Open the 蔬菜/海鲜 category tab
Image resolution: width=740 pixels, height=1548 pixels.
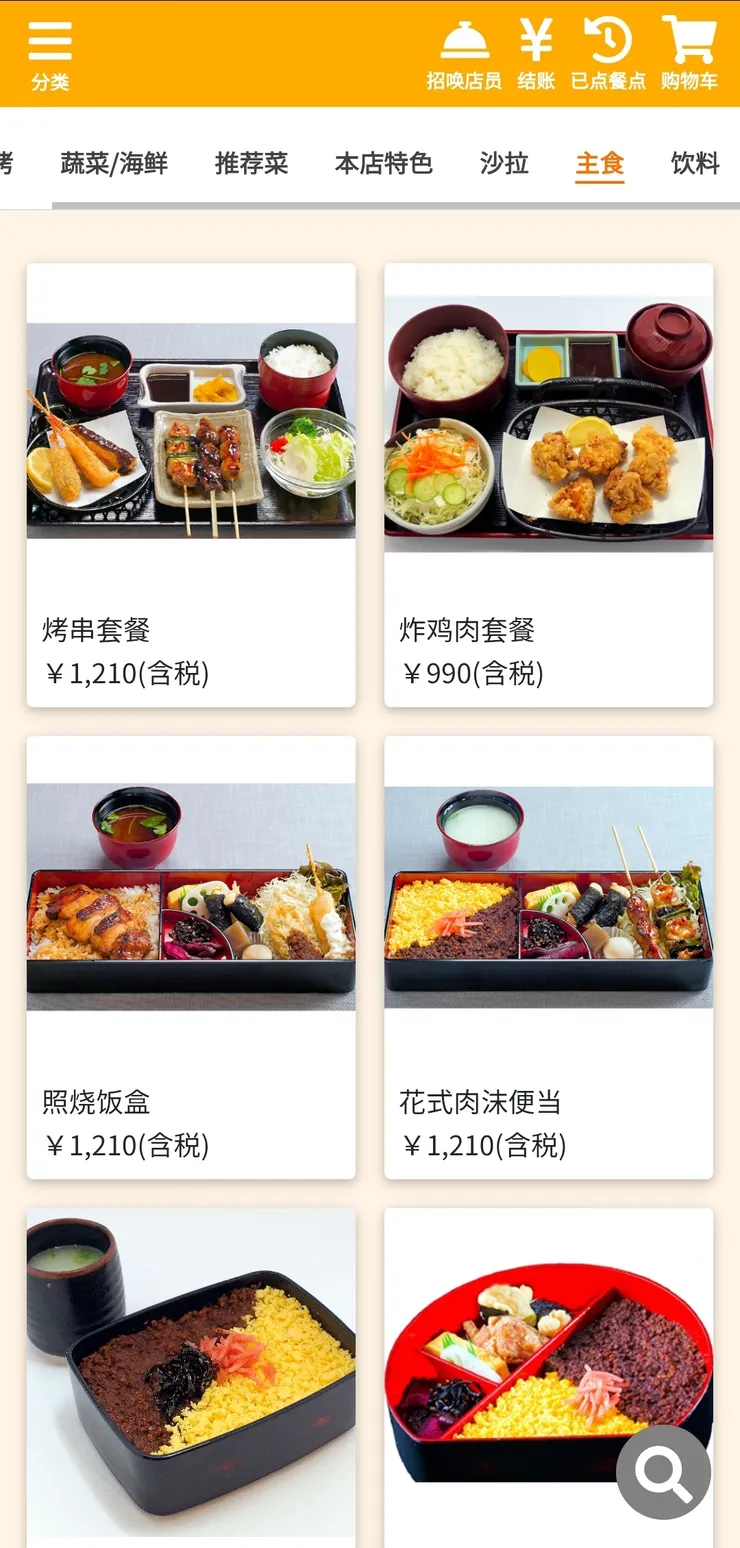(x=113, y=164)
